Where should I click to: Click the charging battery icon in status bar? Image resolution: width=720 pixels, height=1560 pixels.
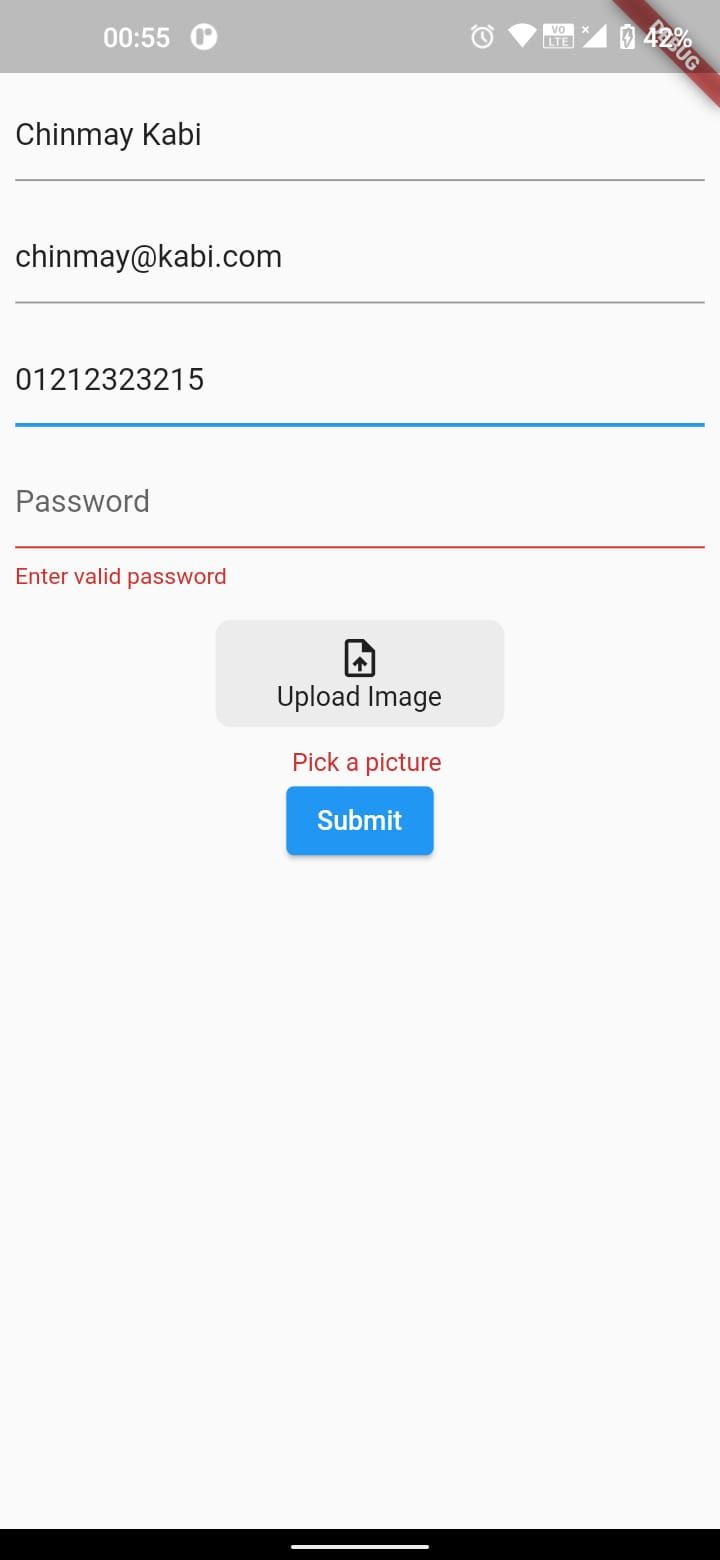pos(625,36)
